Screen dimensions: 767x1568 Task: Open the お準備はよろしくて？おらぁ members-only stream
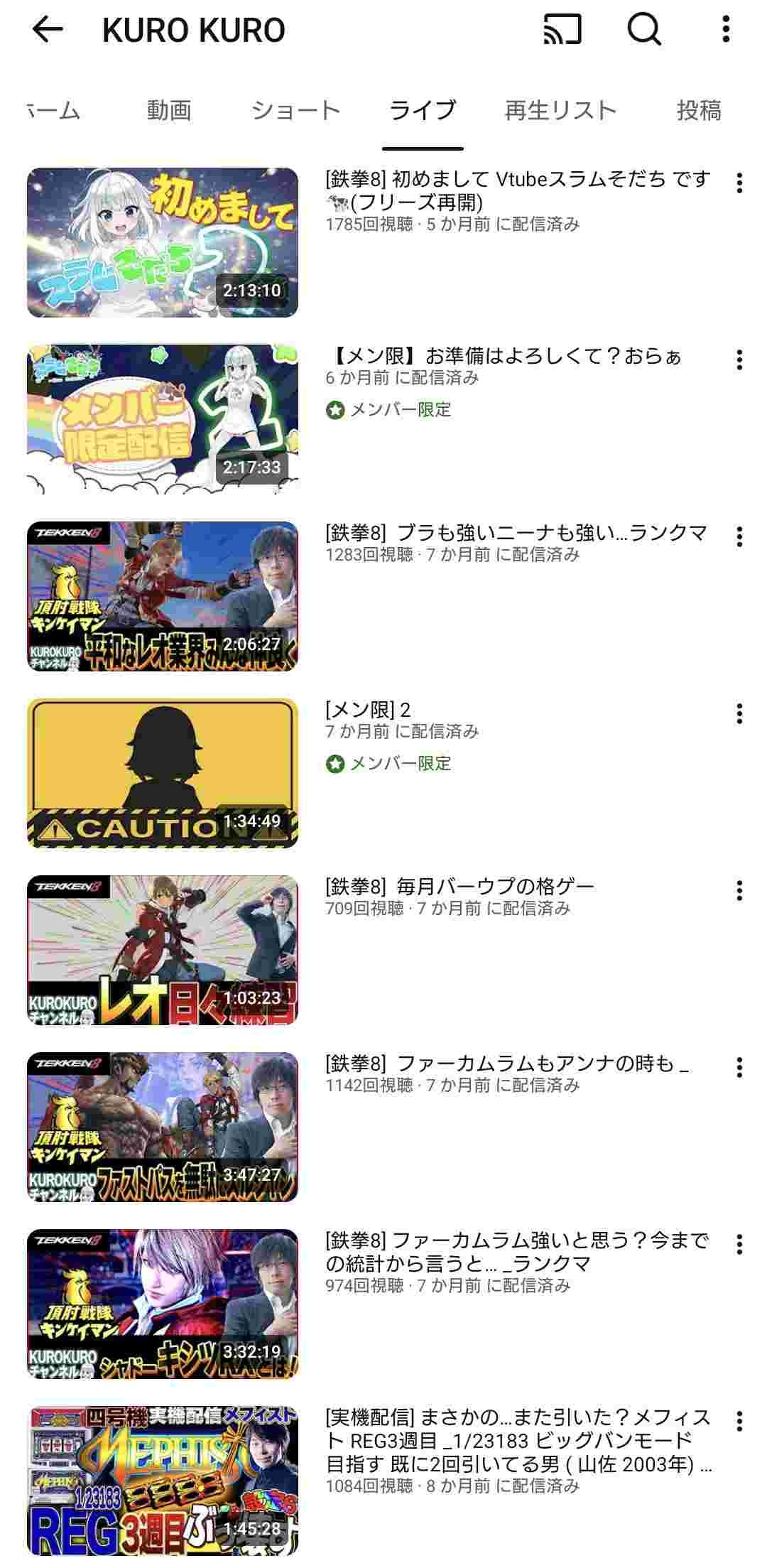[163, 419]
